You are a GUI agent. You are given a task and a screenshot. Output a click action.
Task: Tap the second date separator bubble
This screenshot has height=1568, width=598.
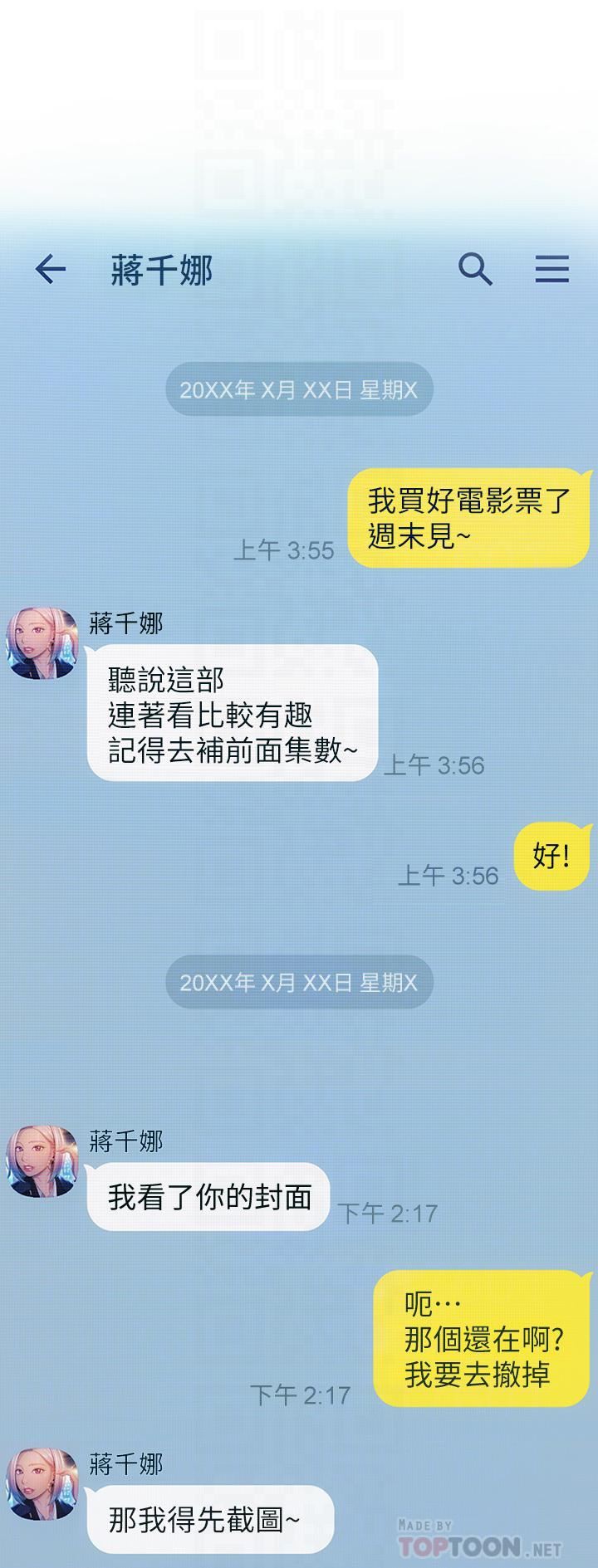click(297, 981)
